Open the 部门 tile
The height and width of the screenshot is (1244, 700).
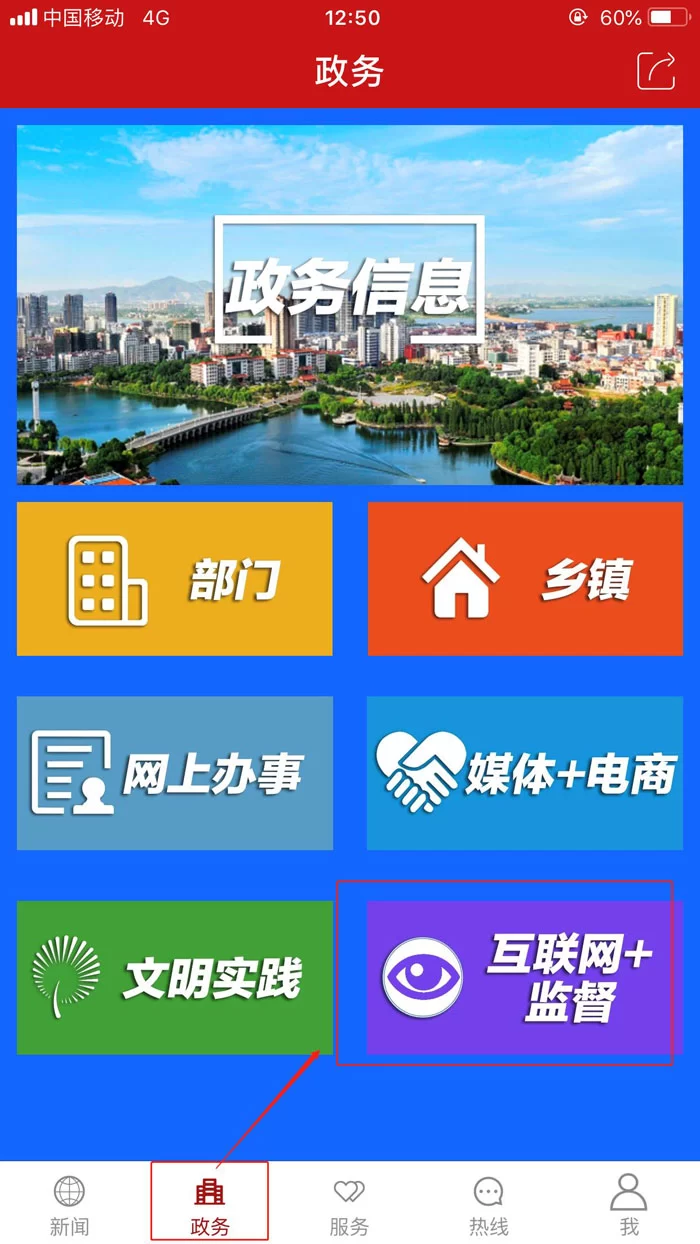174,579
